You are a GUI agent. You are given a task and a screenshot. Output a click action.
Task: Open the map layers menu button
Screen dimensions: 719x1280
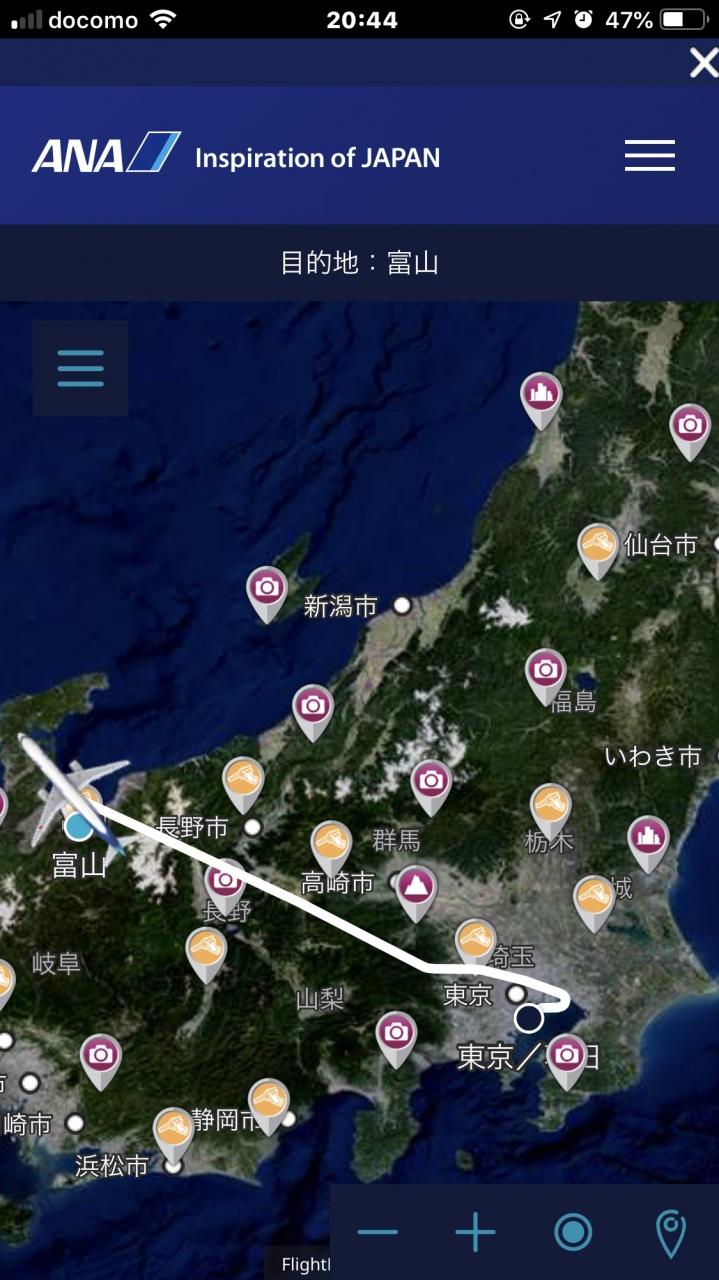[x=80, y=368]
